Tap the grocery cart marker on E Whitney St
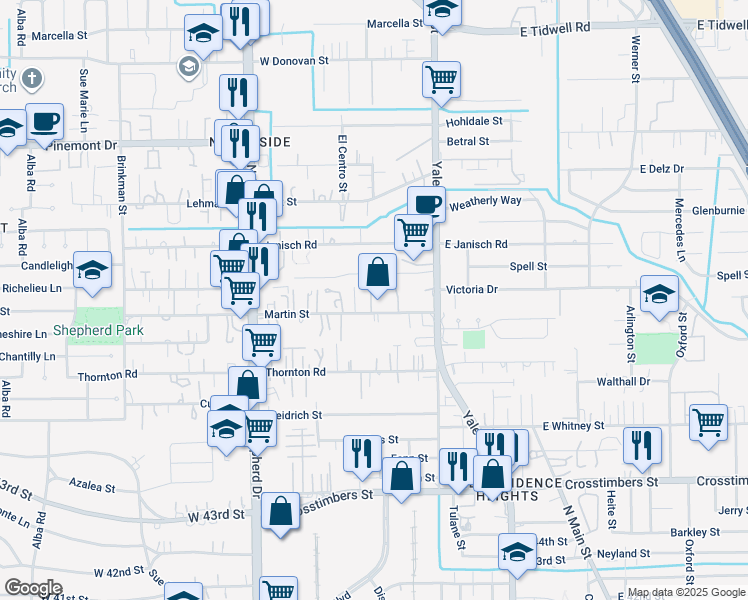 coord(708,422)
